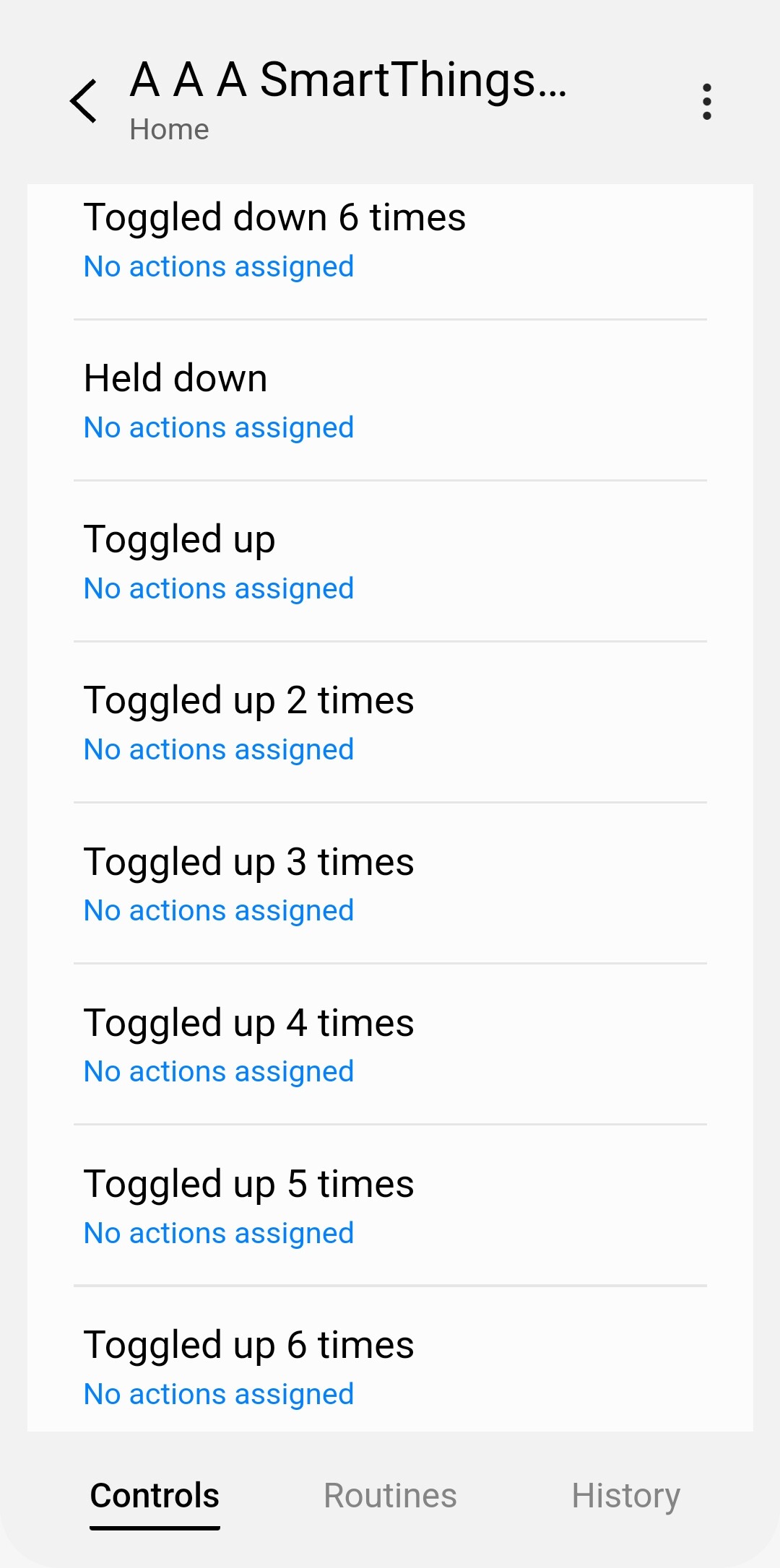
Task: Configure Toggled up 4 times
Action: click(390, 1045)
